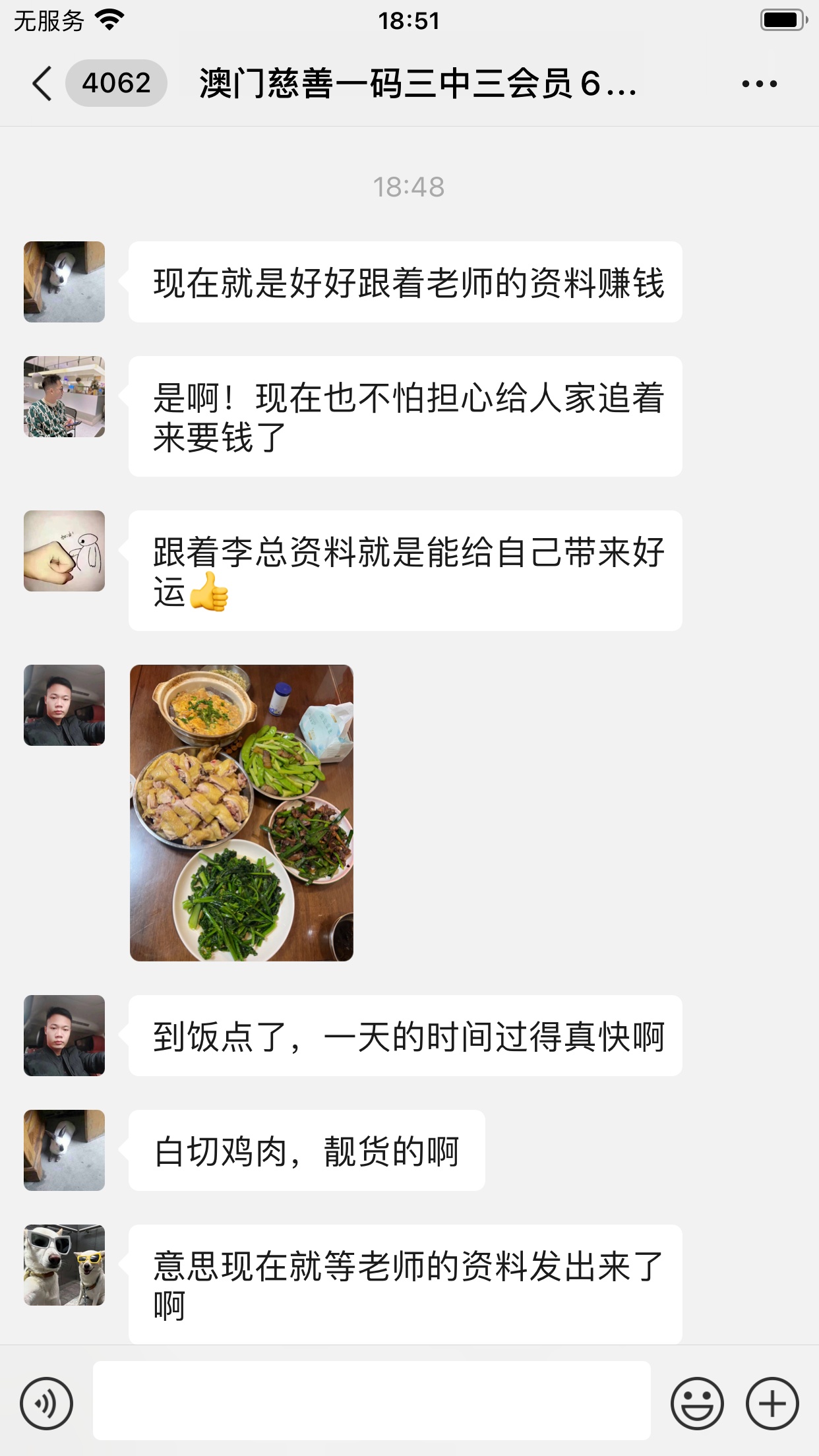The width and height of the screenshot is (819, 1456).
Task: Tap the message text input field
Action: (x=371, y=1400)
